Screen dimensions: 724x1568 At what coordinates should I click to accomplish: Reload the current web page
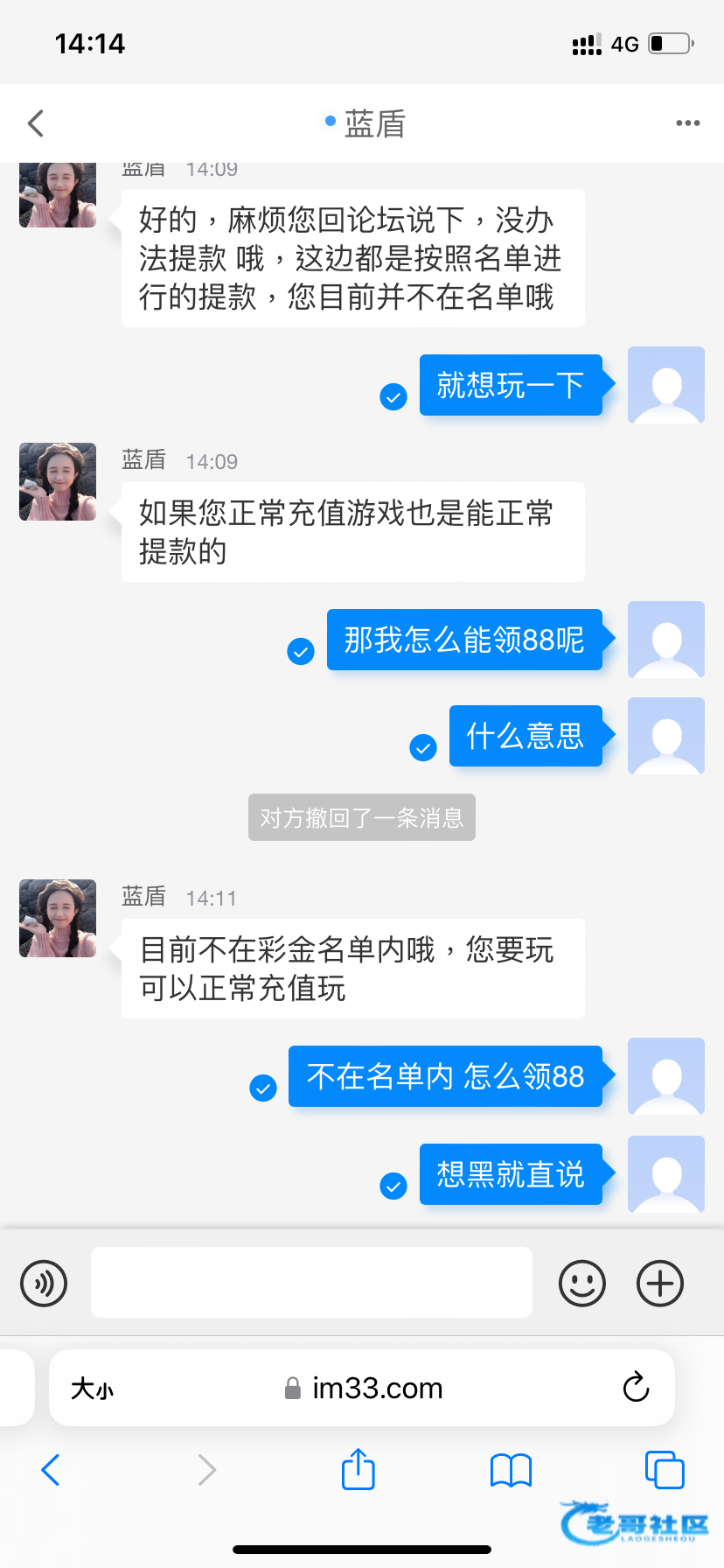coord(636,1388)
